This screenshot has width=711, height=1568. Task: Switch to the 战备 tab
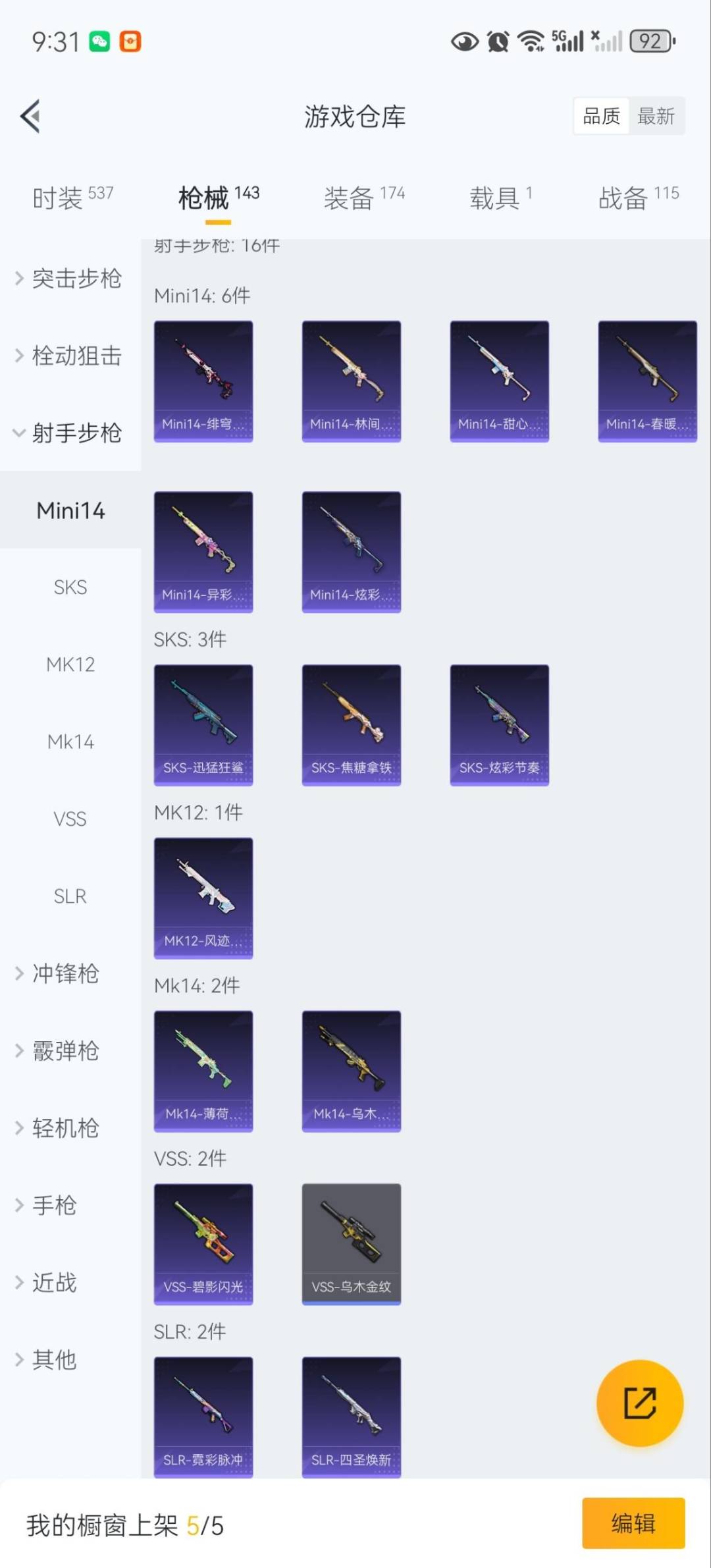click(x=638, y=197)
